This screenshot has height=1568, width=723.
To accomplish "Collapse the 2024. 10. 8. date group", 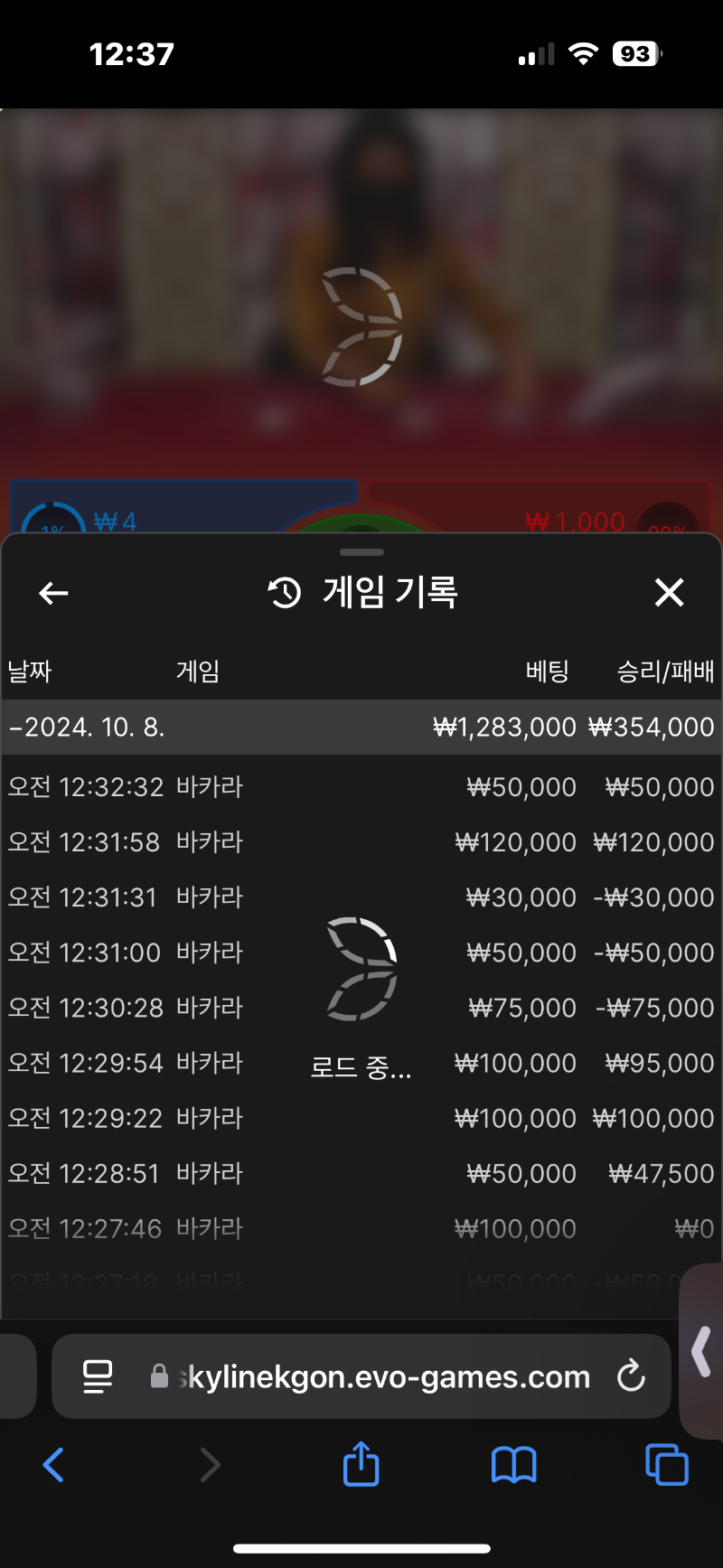I will 89,728.
